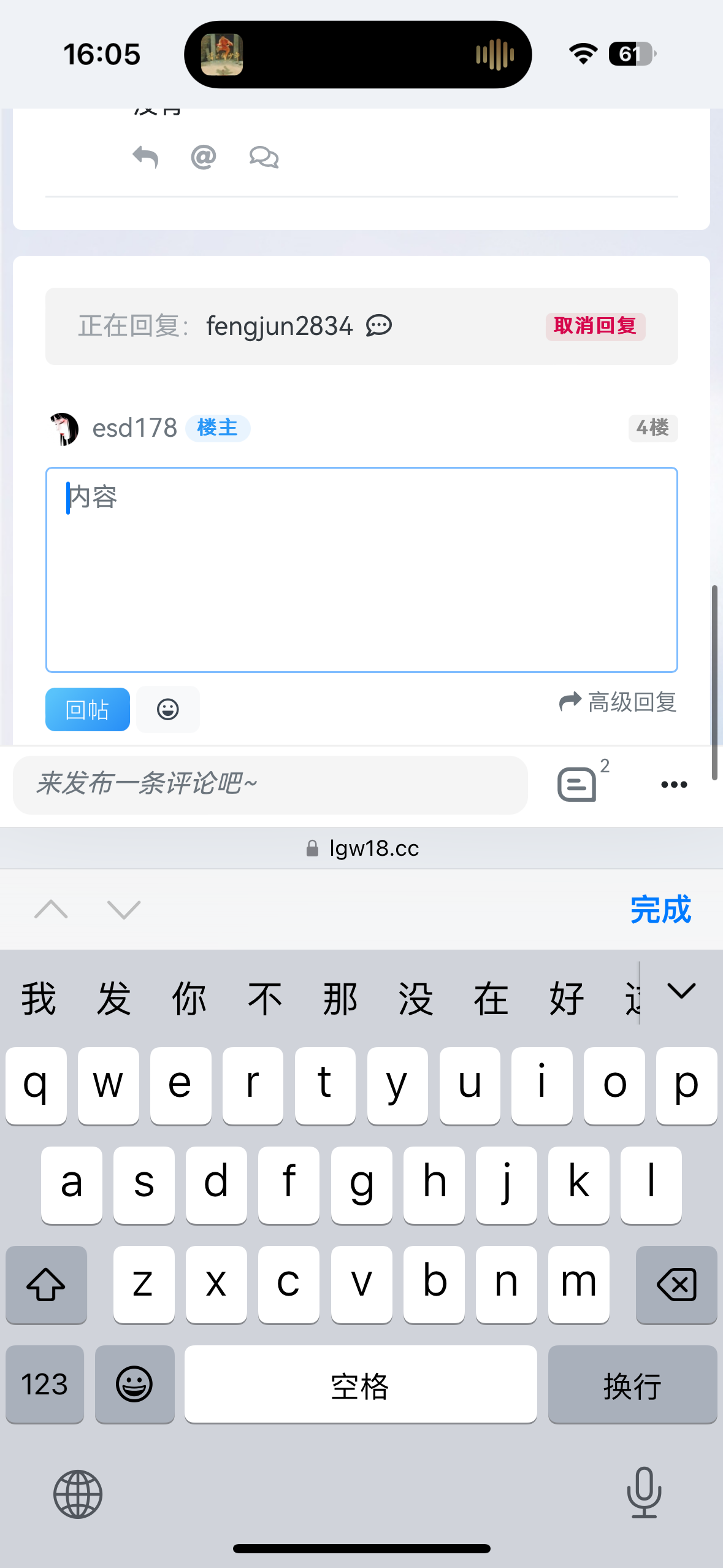Viewport: 723px width, 1568px height.
Task: Open the emoji picker beside 回帖
Action: coord(168,710)
